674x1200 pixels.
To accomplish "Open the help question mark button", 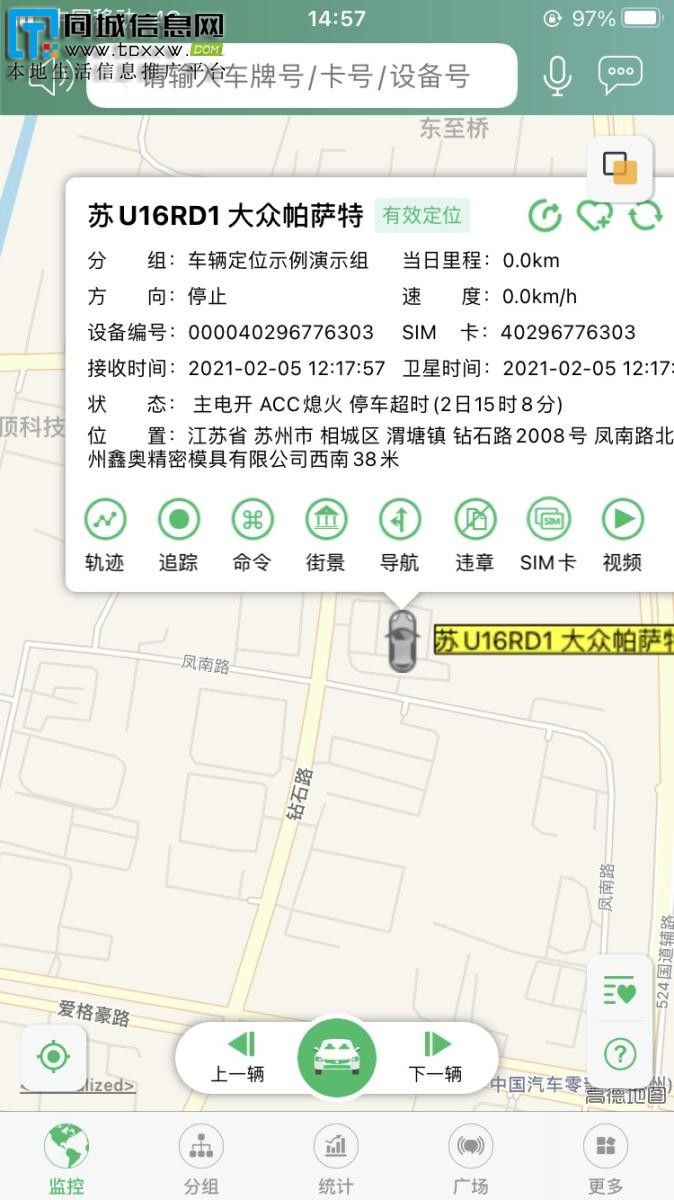I will (620, 1053).
